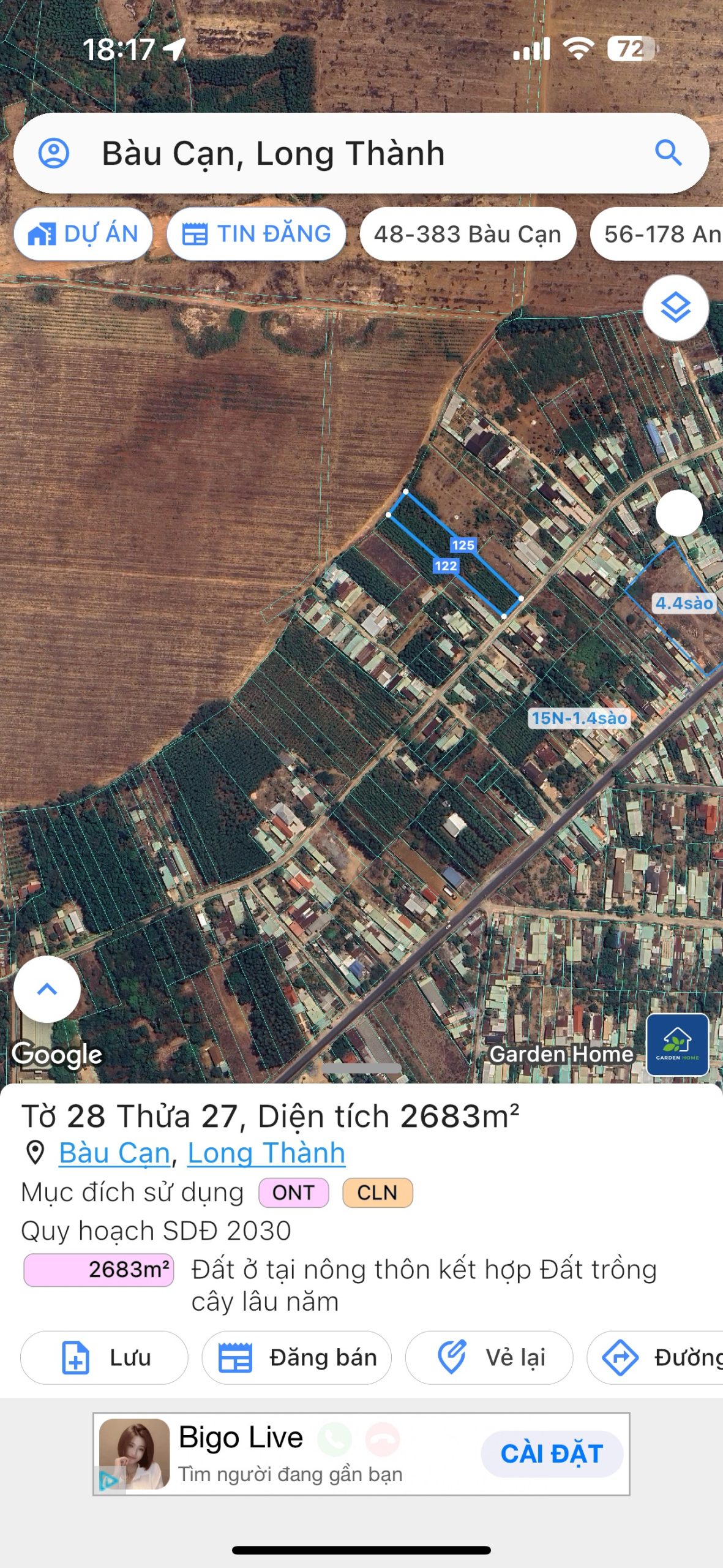
Task: Select the DỰ ÁN chip
Action: (x=83, y=234)
